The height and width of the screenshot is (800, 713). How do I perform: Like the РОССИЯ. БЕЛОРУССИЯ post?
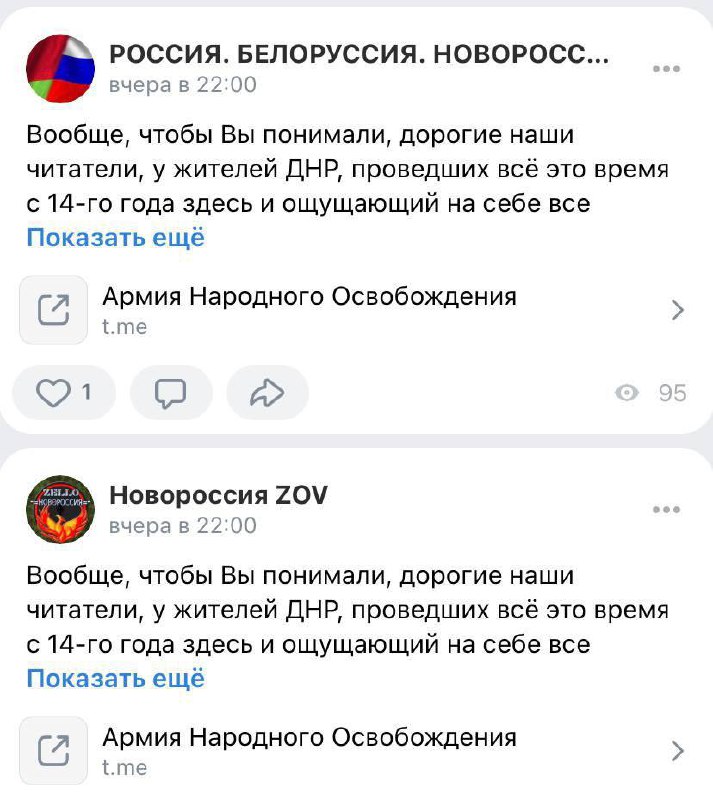[64, 393]
